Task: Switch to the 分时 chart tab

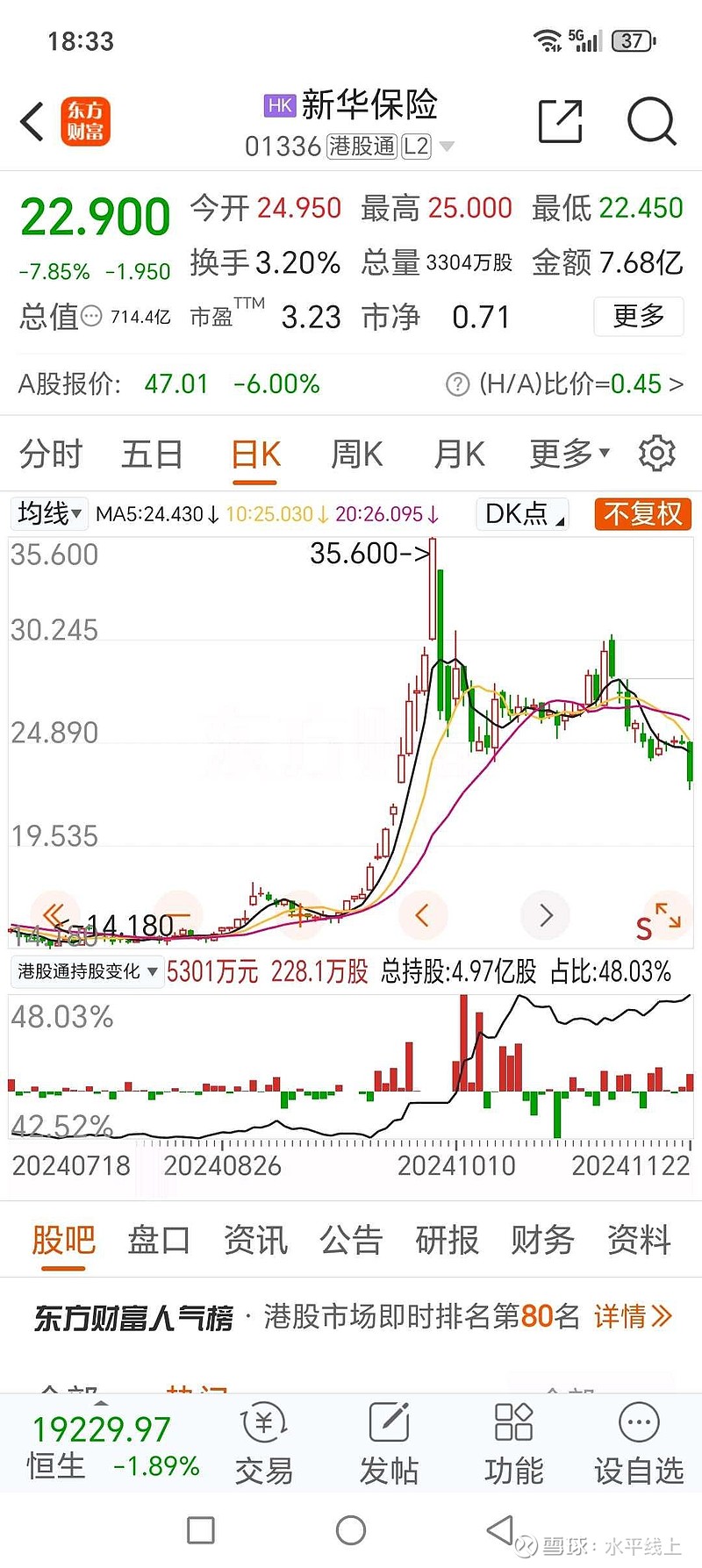Action: click(51, 455)
